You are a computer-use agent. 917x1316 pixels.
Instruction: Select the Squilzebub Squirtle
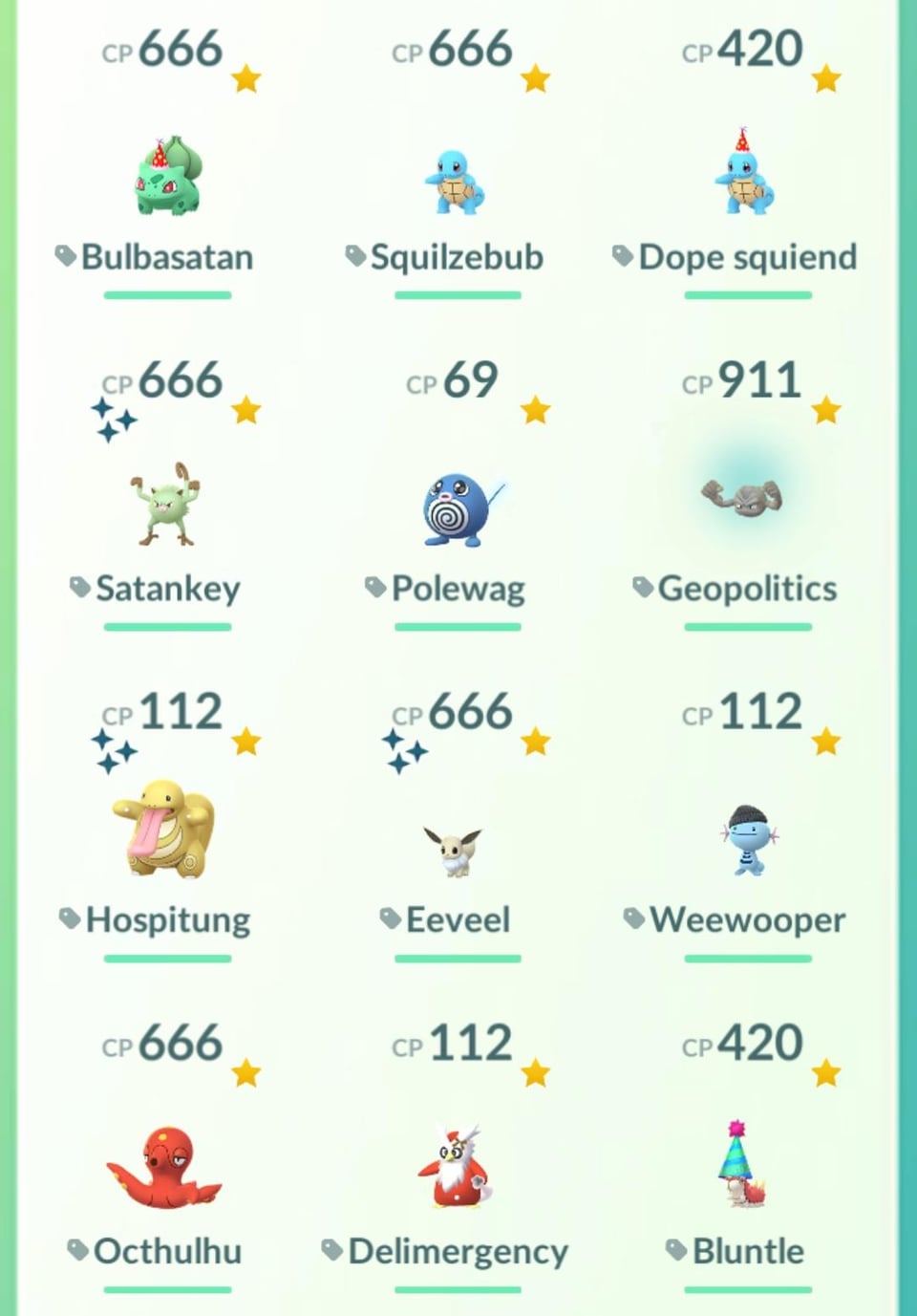point(457,182)
